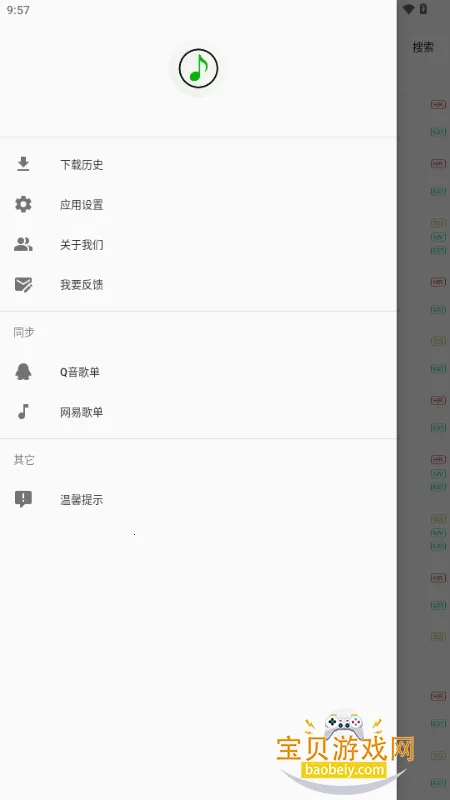Image resolution: width=450 pixels, height=800 pixels.
Task: Tap 搜索 button behind the drawer
Action: [423, 47]
